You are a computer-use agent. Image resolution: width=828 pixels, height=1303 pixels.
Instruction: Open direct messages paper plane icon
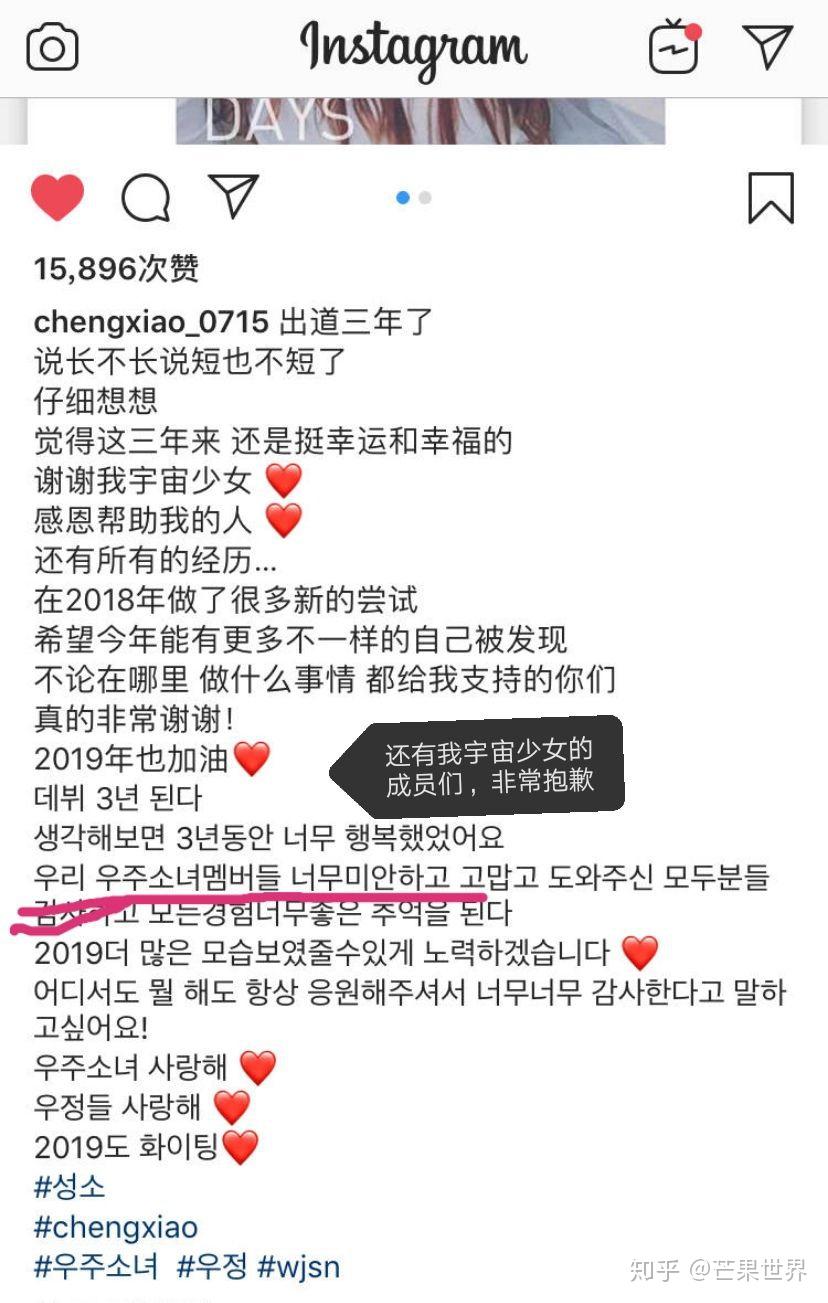(x=767, y=45)
